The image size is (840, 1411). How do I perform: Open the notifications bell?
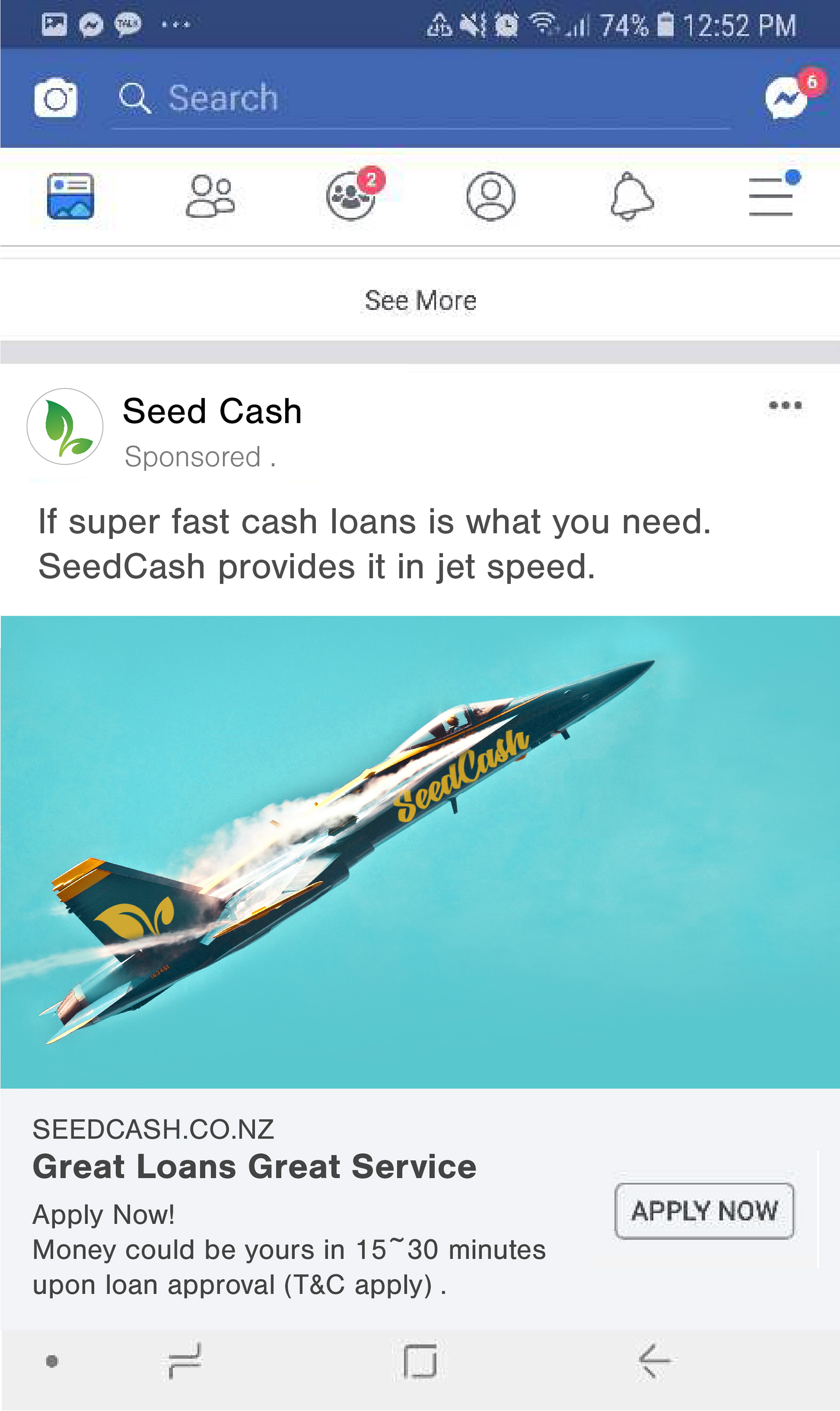coord(632,196)
